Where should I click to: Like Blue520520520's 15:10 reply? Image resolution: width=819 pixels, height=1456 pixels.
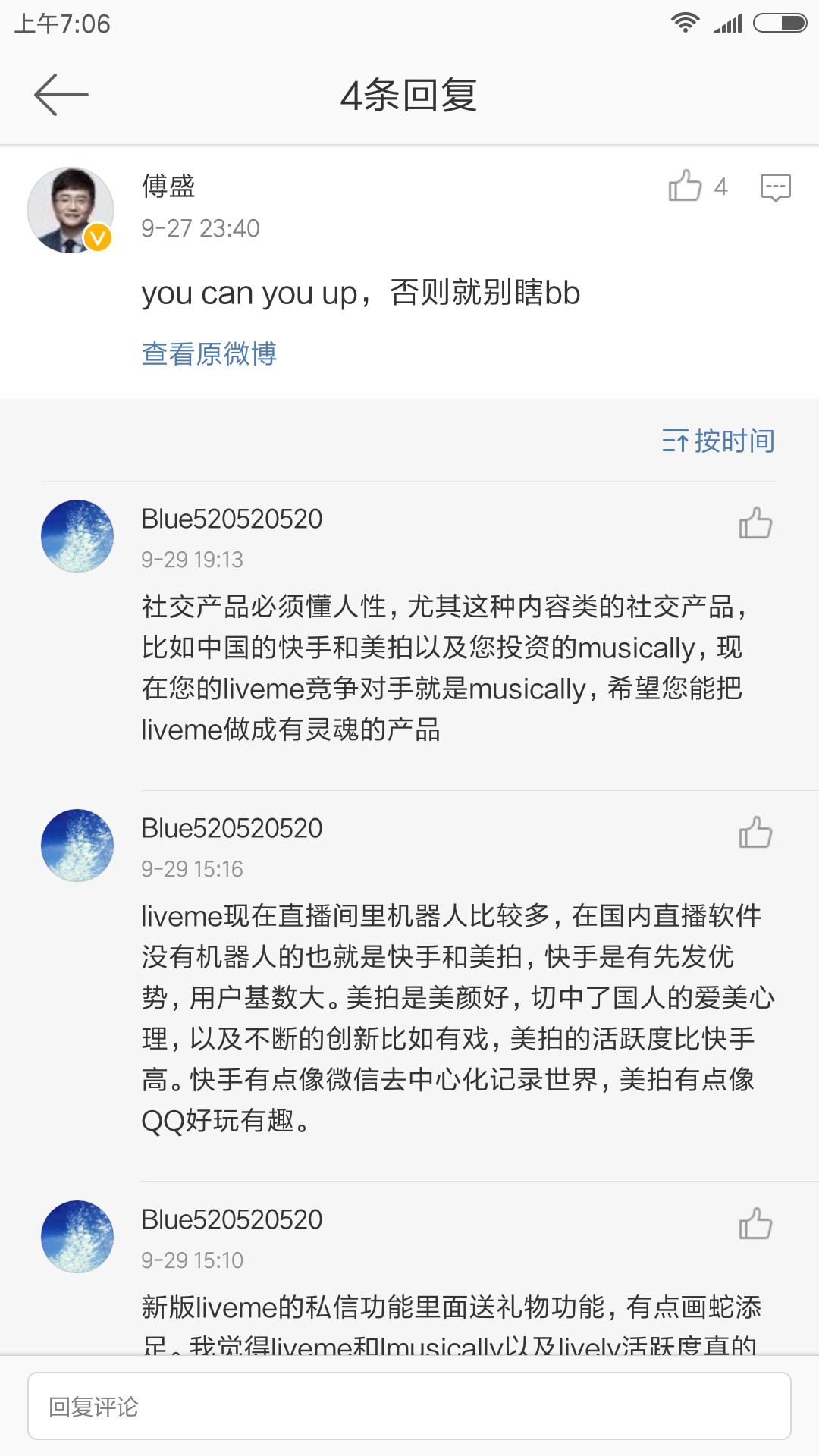755,1224
